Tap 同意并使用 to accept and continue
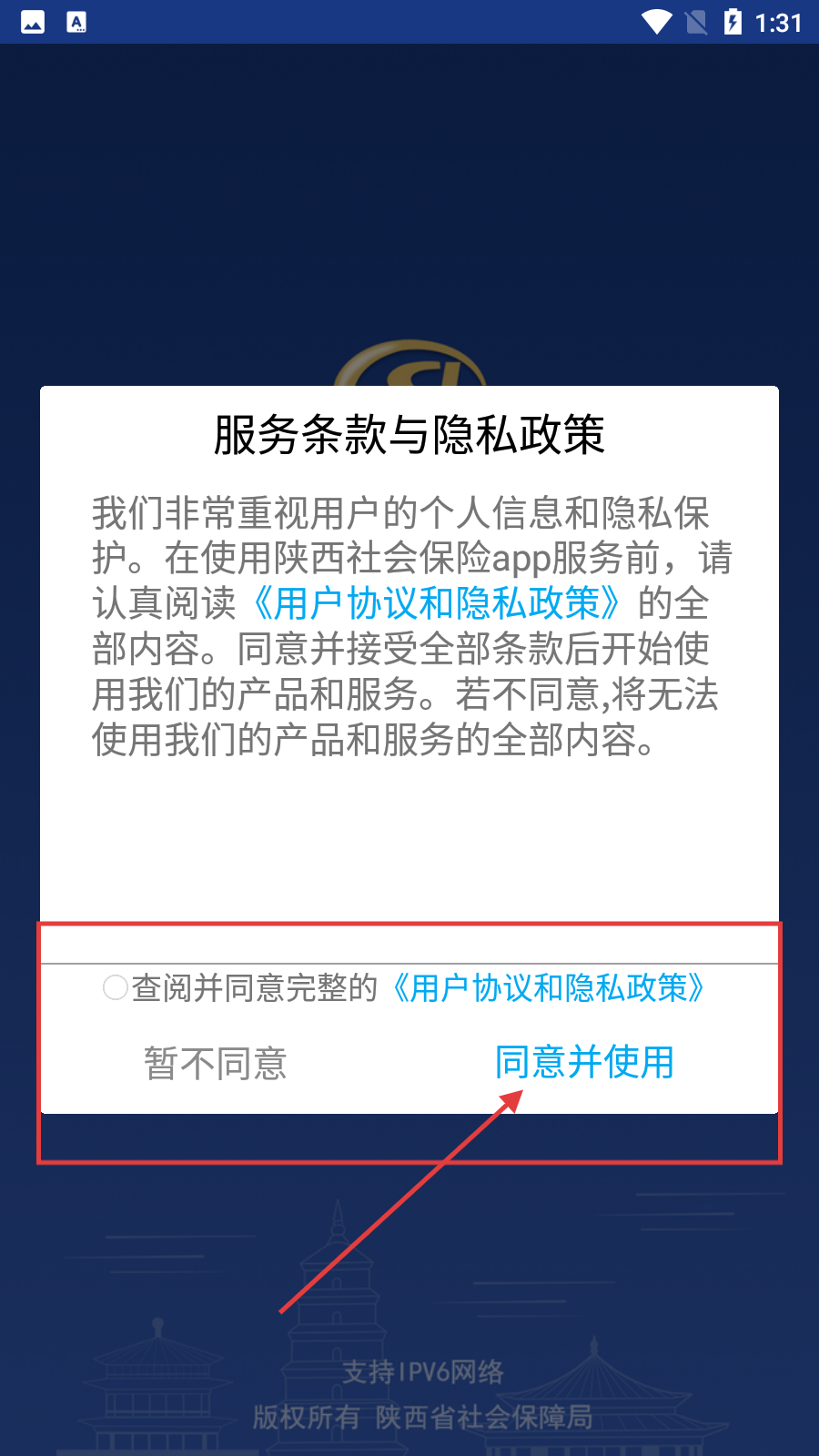 [584, 1062]
